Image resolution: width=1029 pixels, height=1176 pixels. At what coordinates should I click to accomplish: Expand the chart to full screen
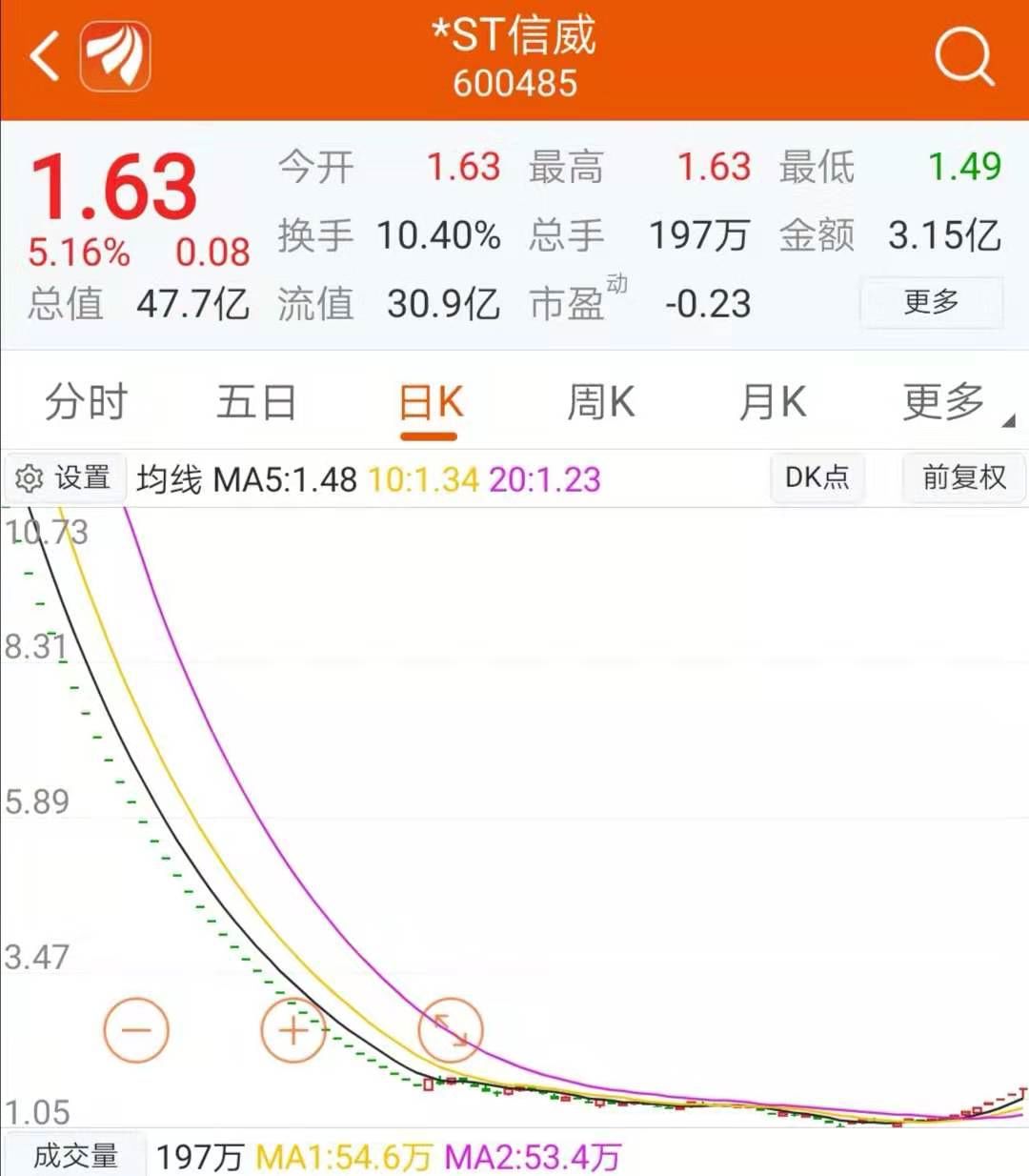coord(451,1030)
